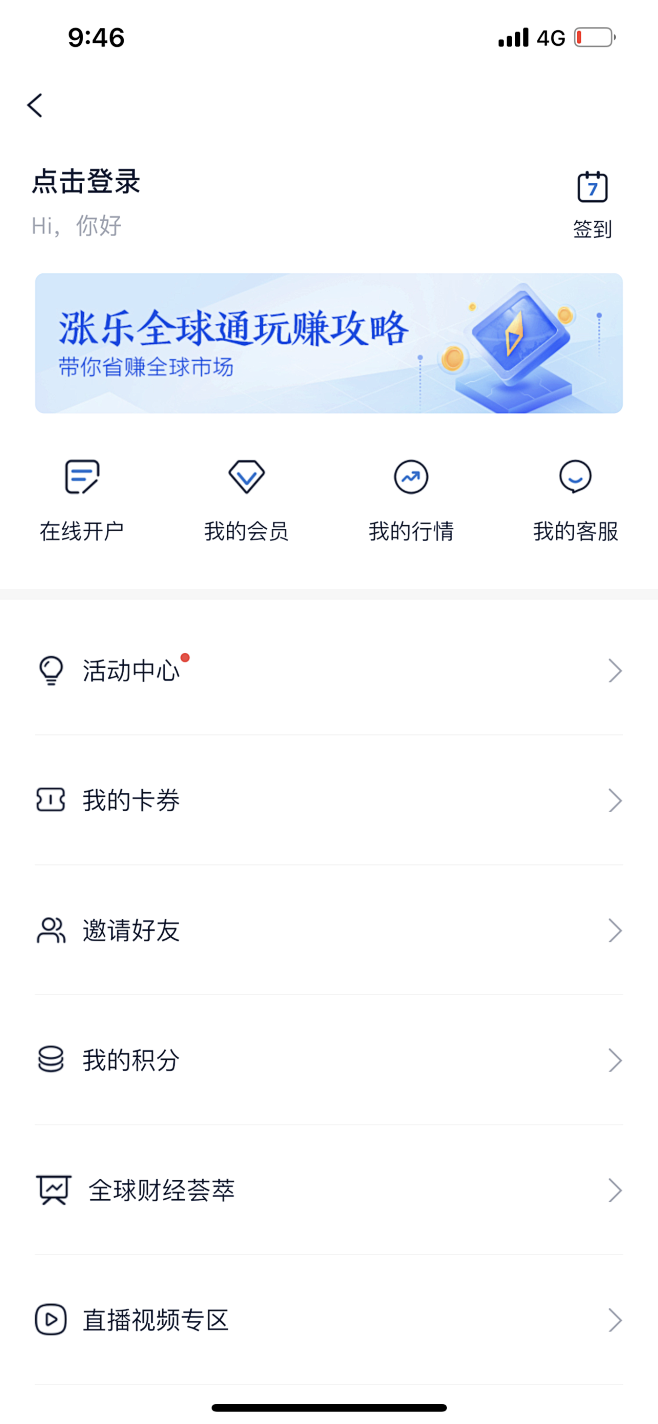The height and width of the screenshot is (1424, 658).
Task: Select 邀请好友 to invite friends
Action: pos(329,930)
